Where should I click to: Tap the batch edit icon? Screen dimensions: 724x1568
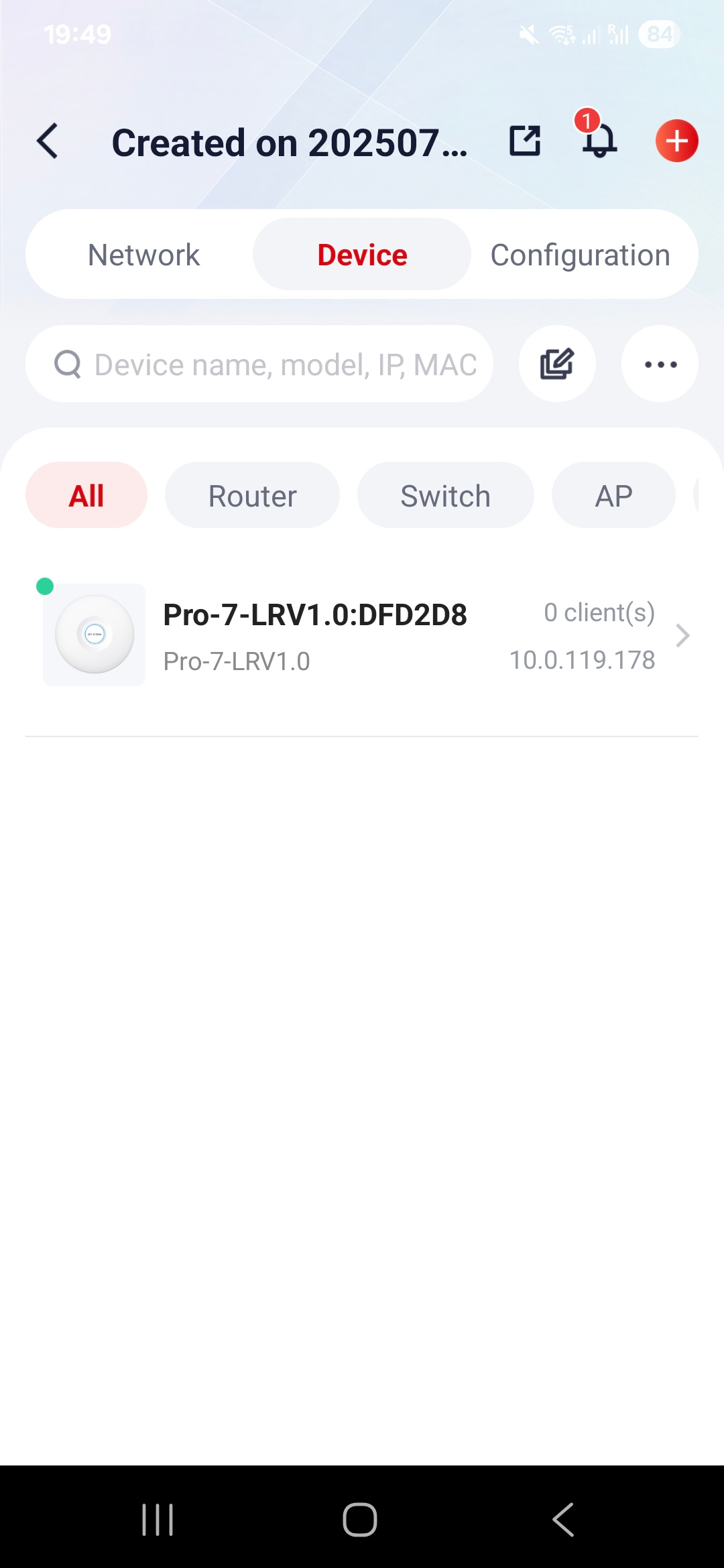click(556, 364)
